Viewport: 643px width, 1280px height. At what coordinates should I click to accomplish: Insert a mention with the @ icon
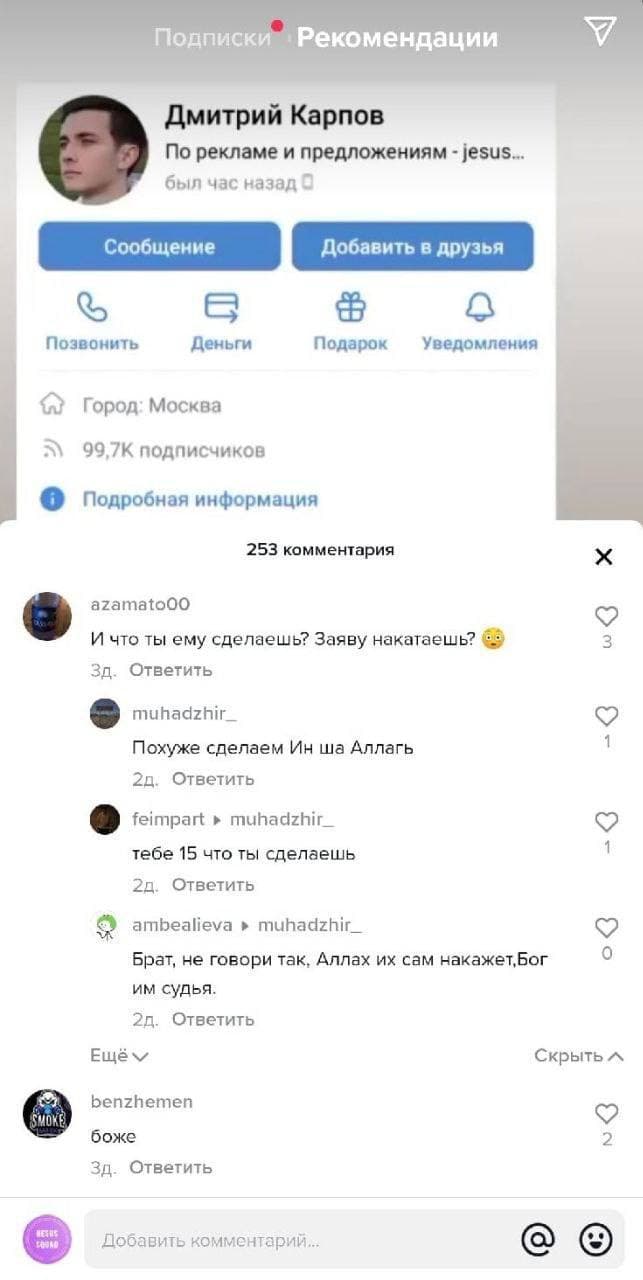(x=538, y=1240)
